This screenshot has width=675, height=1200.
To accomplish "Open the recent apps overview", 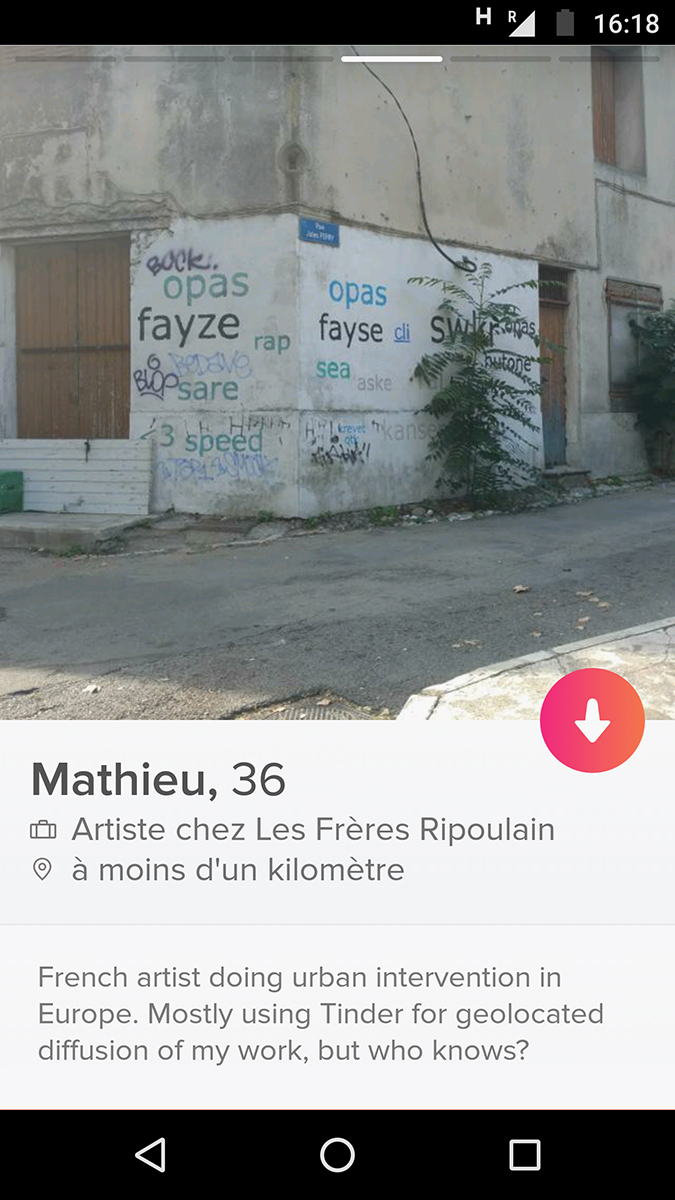I will click(x=525, y=1155).
